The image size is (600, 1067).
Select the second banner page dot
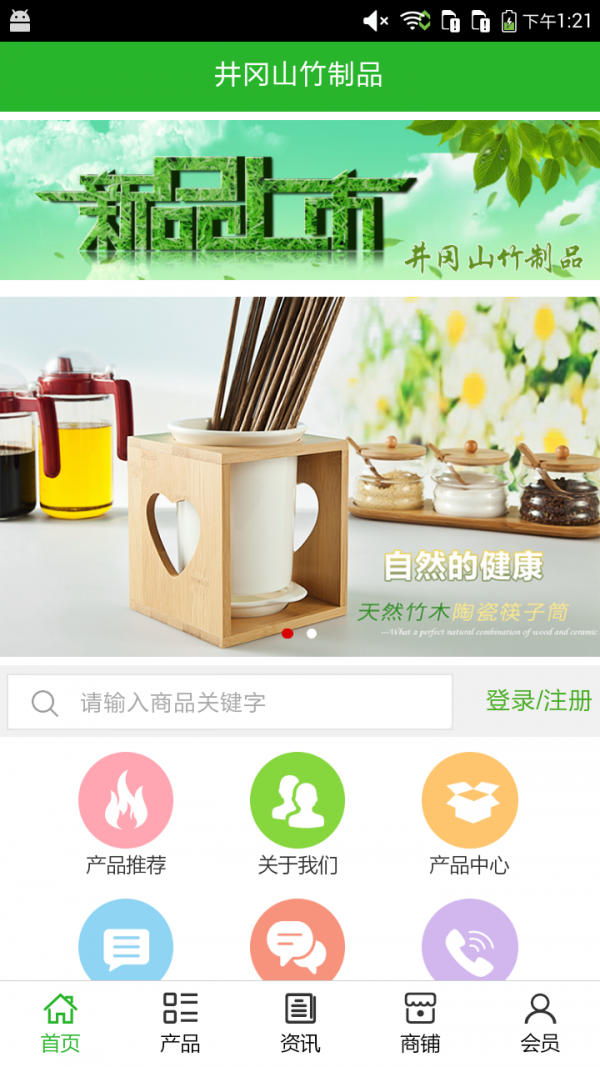point(312,633)
